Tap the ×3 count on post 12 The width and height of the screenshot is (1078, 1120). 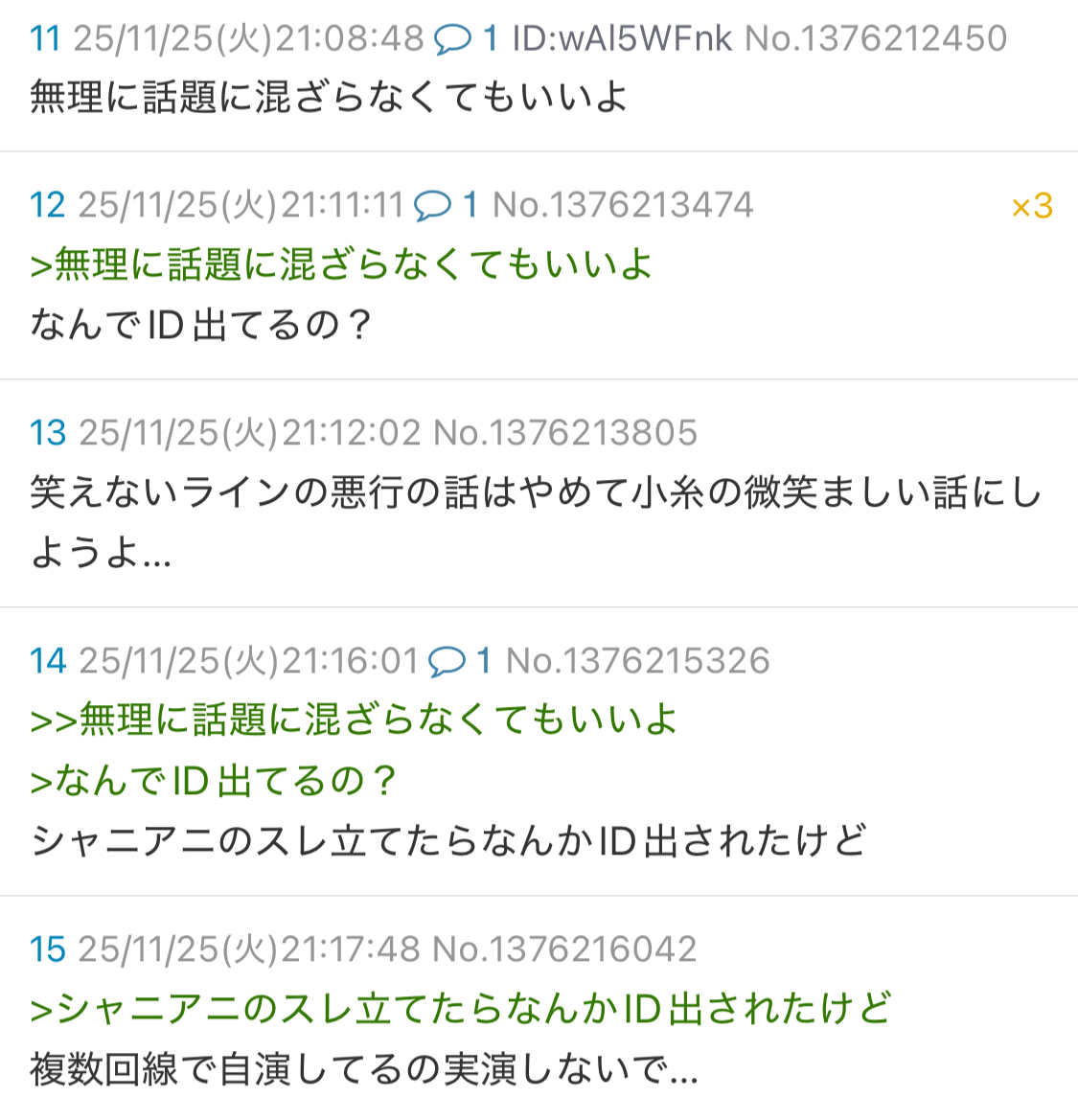1032,206
